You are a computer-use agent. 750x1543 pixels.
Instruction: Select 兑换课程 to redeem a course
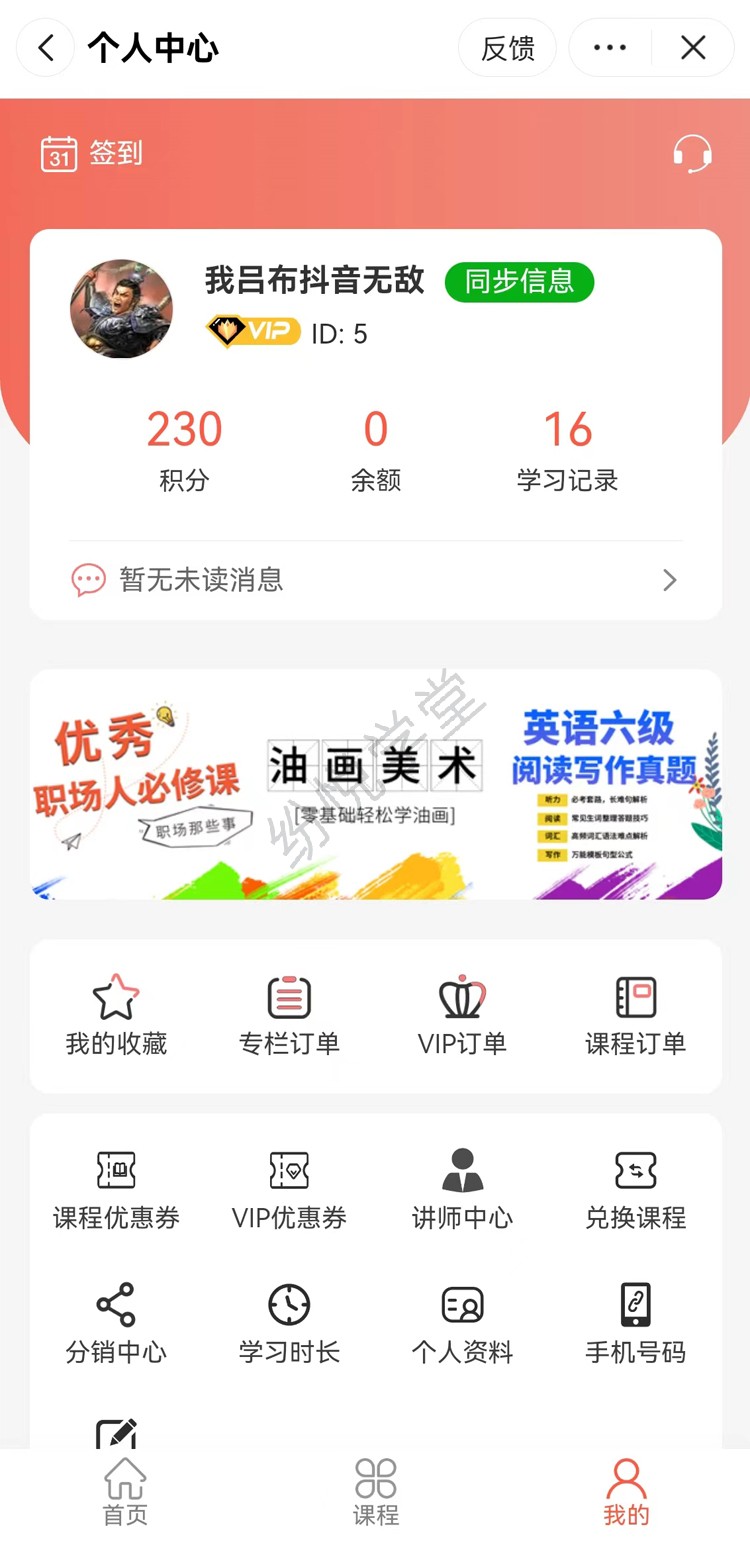point(635,1190)
